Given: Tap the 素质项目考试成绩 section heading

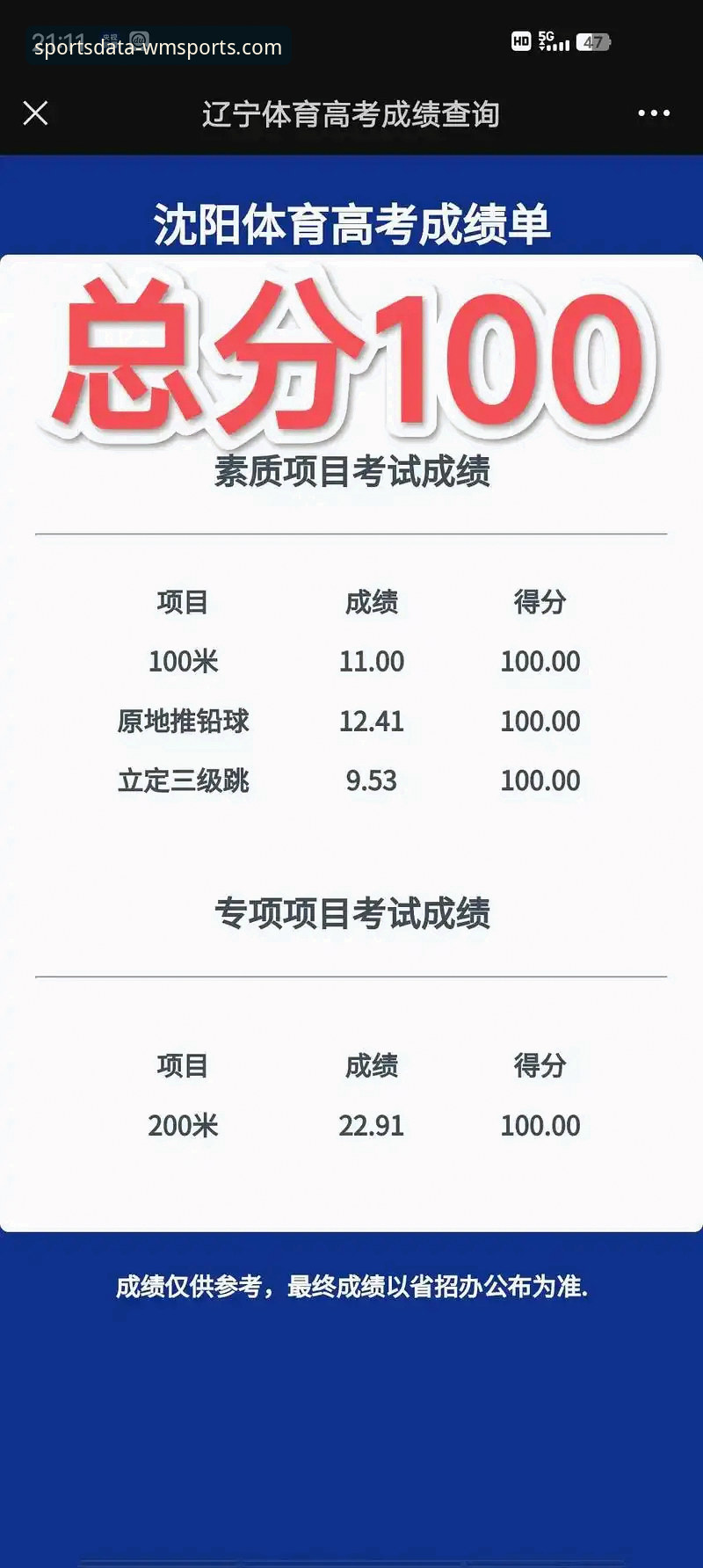Looking at the screenshot, I should tap(351, 470).
